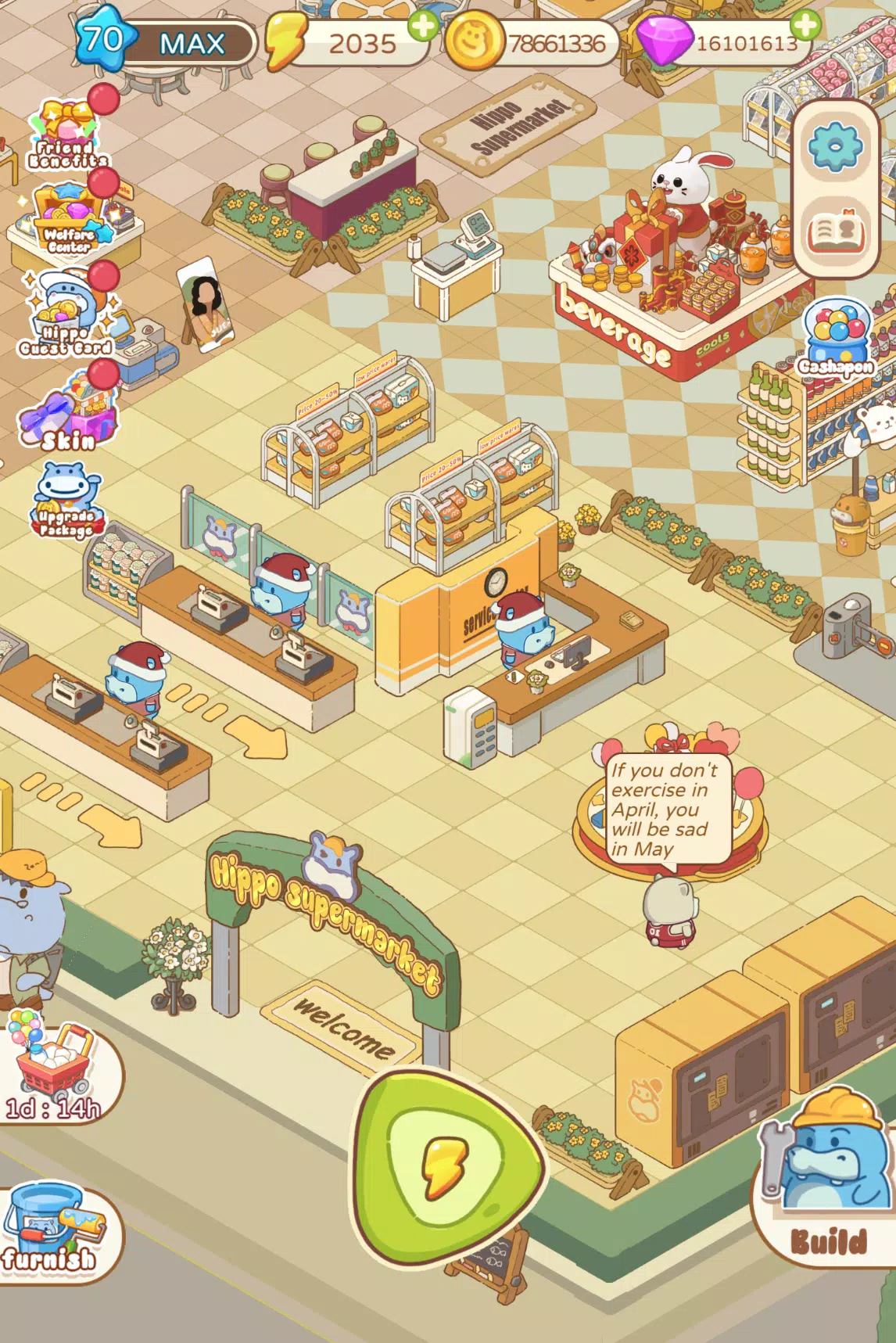Add more energy with the plus button
This screenshot has height=1343, width=896.
click(423, 25)
